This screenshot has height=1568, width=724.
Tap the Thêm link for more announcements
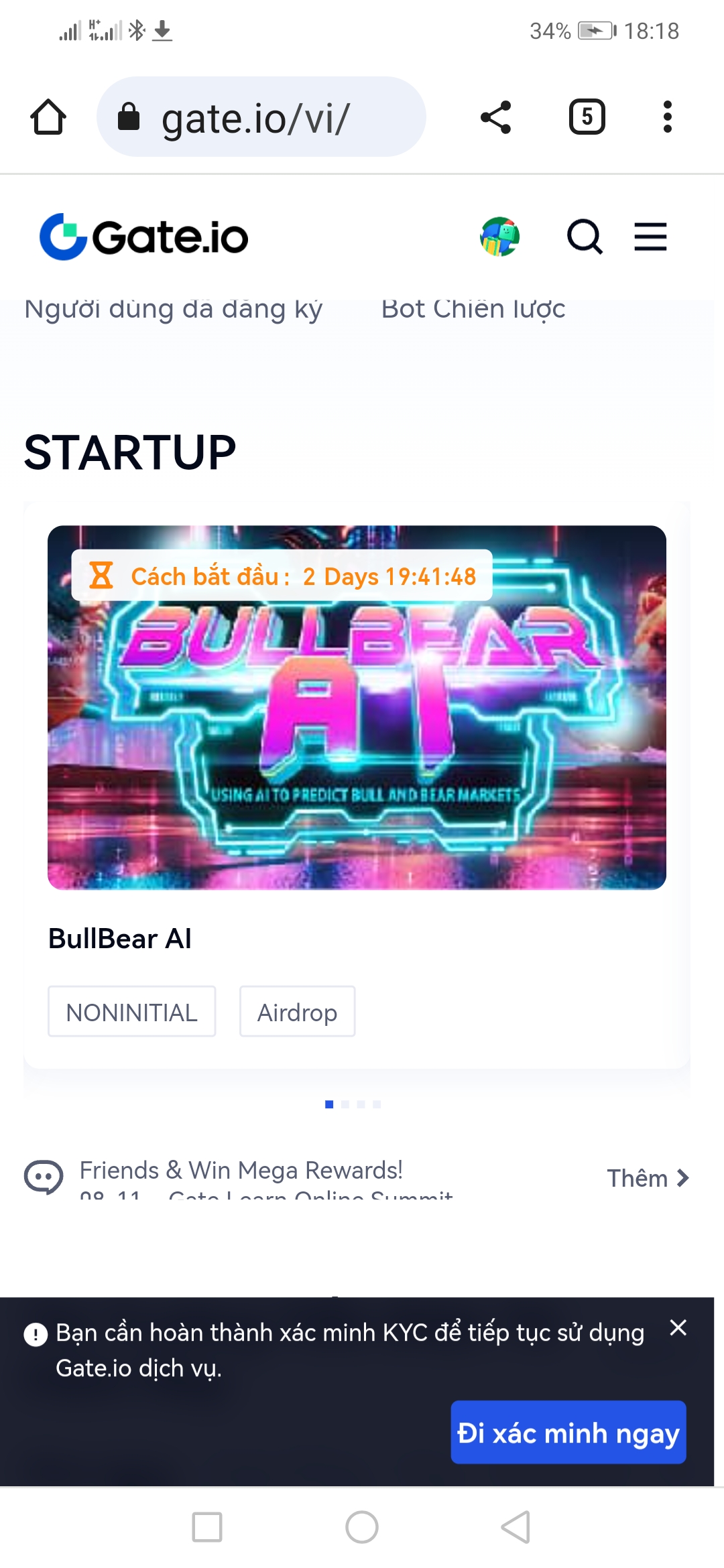click(x=648, y=1178)
